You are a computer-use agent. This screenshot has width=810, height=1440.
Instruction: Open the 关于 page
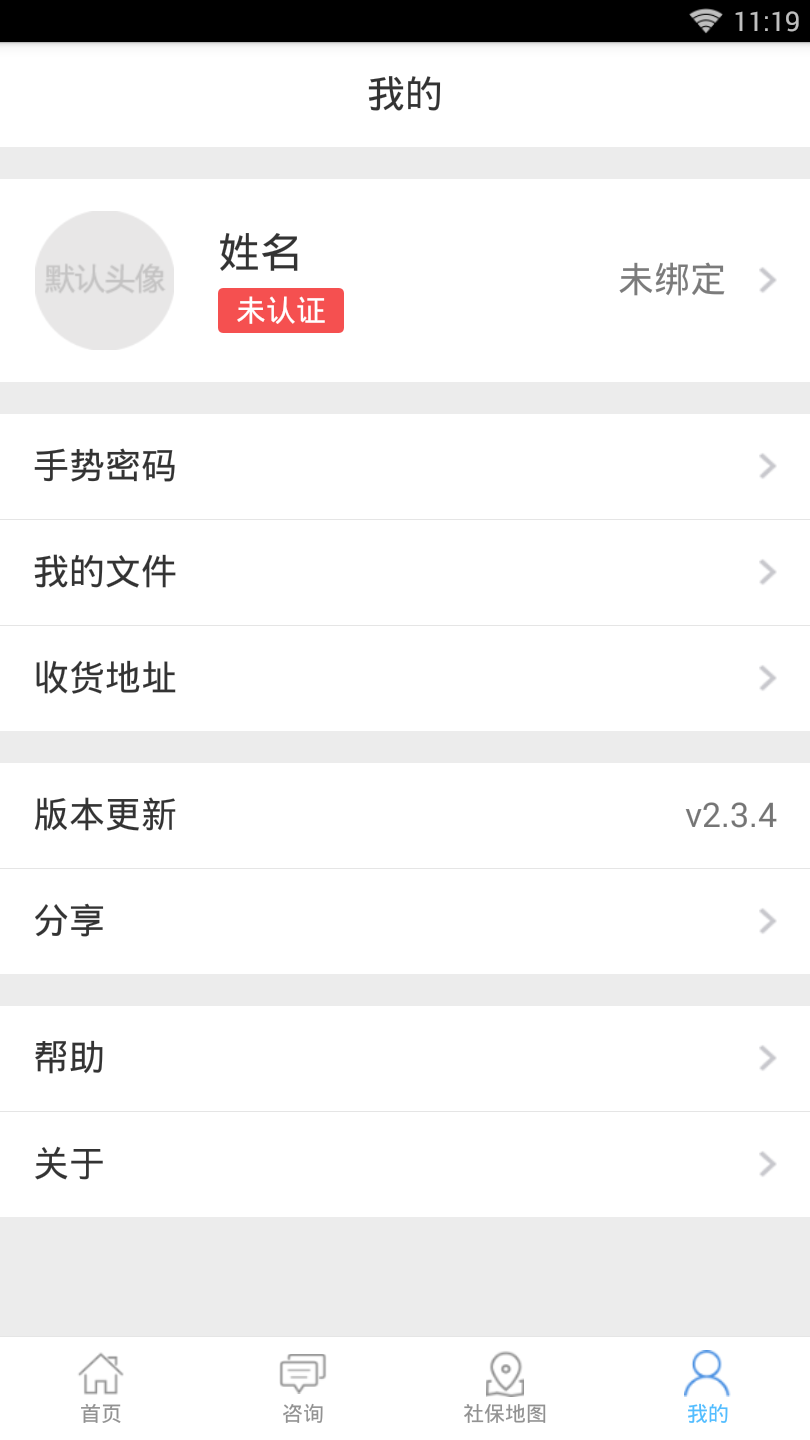pyautogui.click(x=405, y=1164)
